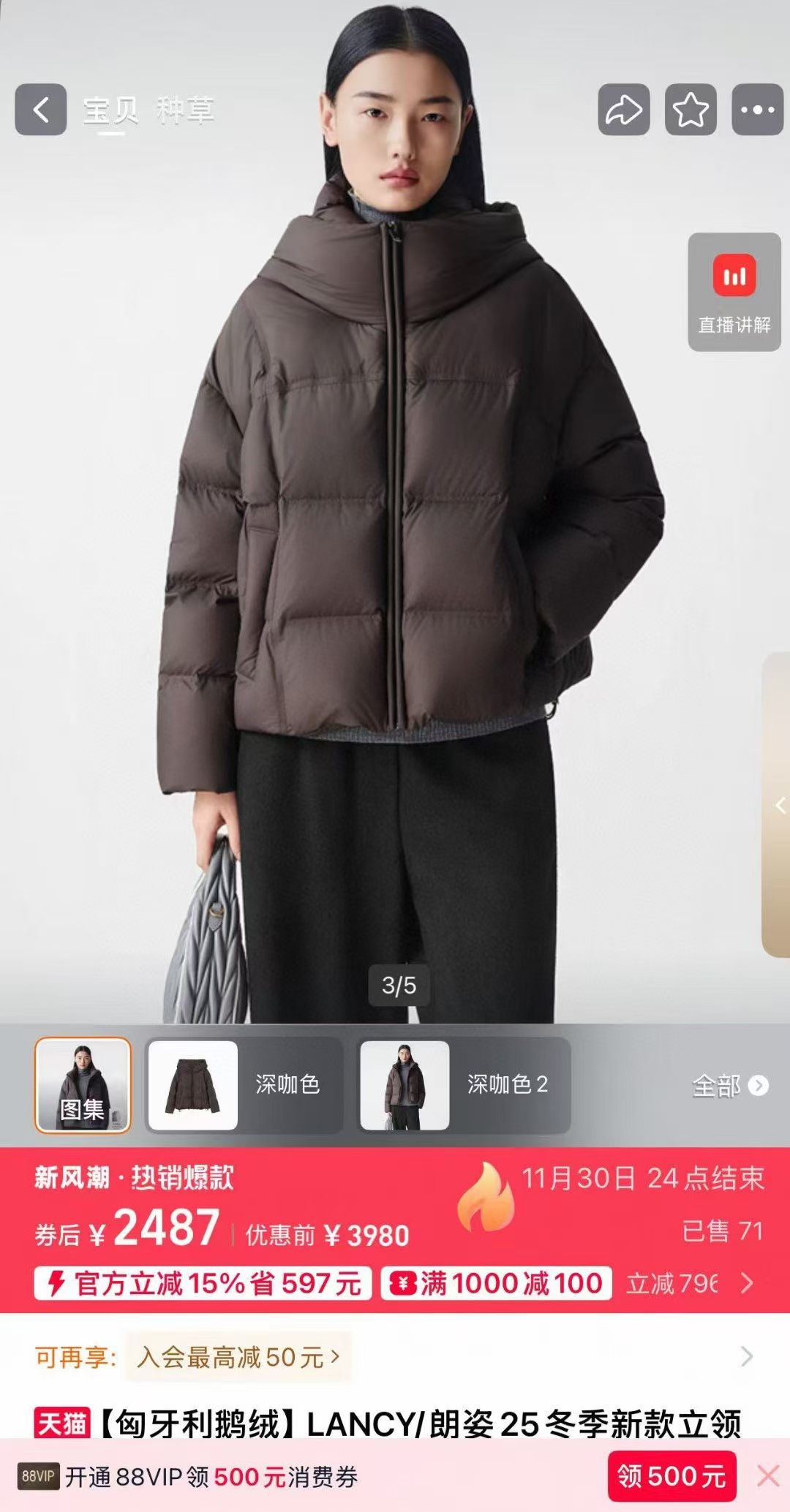View 全部 color options
Viewport: 790px width, 1512px height.
[x=730, y=1086]
